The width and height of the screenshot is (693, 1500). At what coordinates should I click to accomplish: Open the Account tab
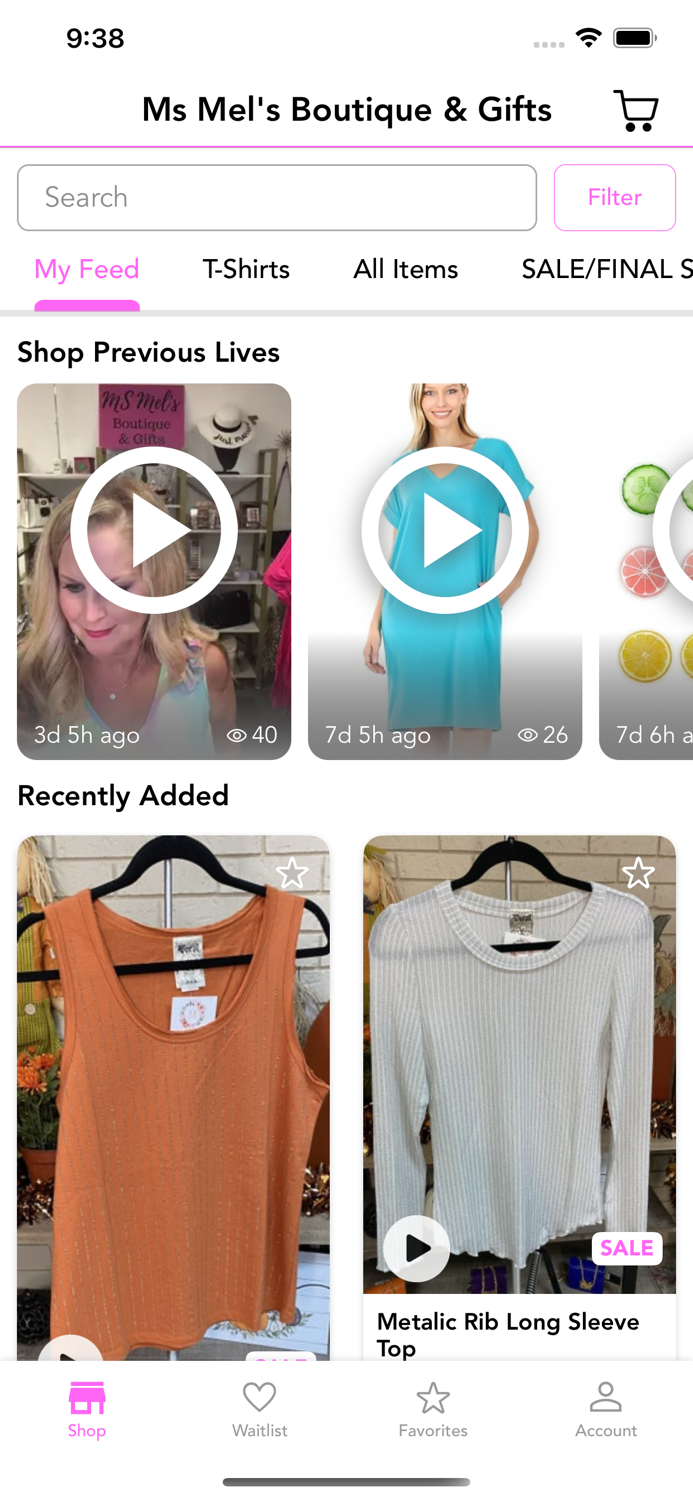coord(606,1410)
